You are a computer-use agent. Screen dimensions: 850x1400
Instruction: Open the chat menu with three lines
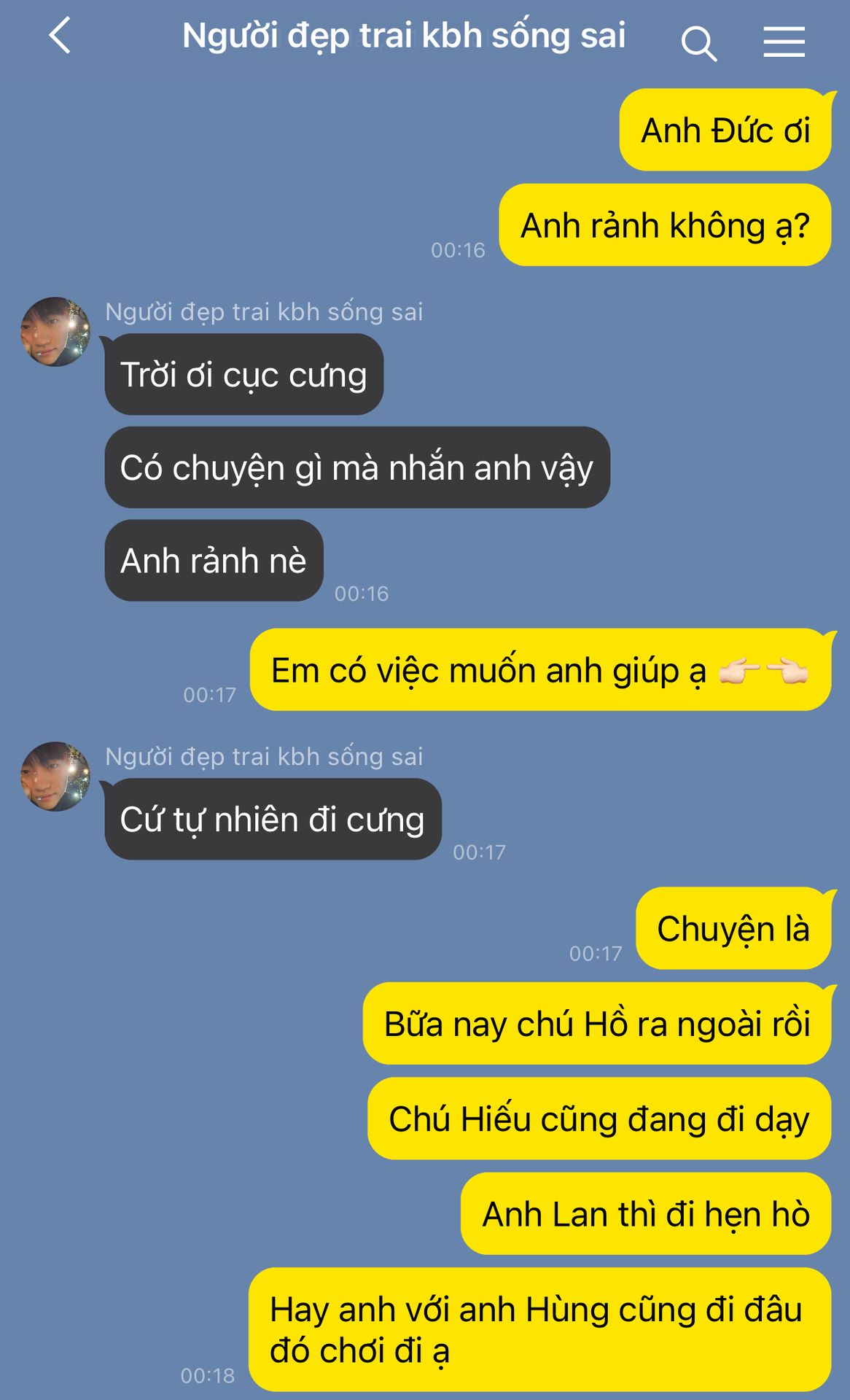click(x=784, y=42)
